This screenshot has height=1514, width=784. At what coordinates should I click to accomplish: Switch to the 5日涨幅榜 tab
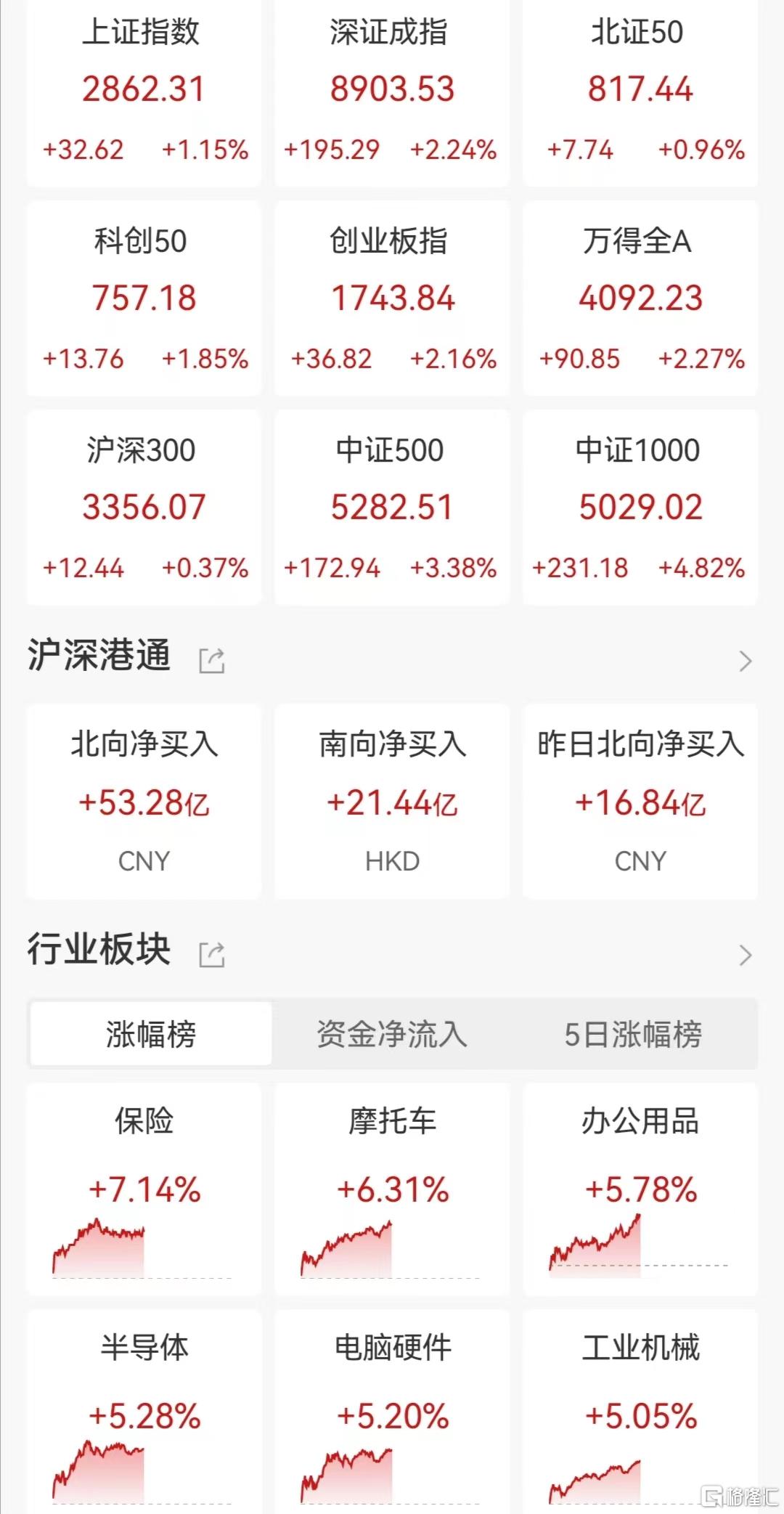tap(633, 1034)
